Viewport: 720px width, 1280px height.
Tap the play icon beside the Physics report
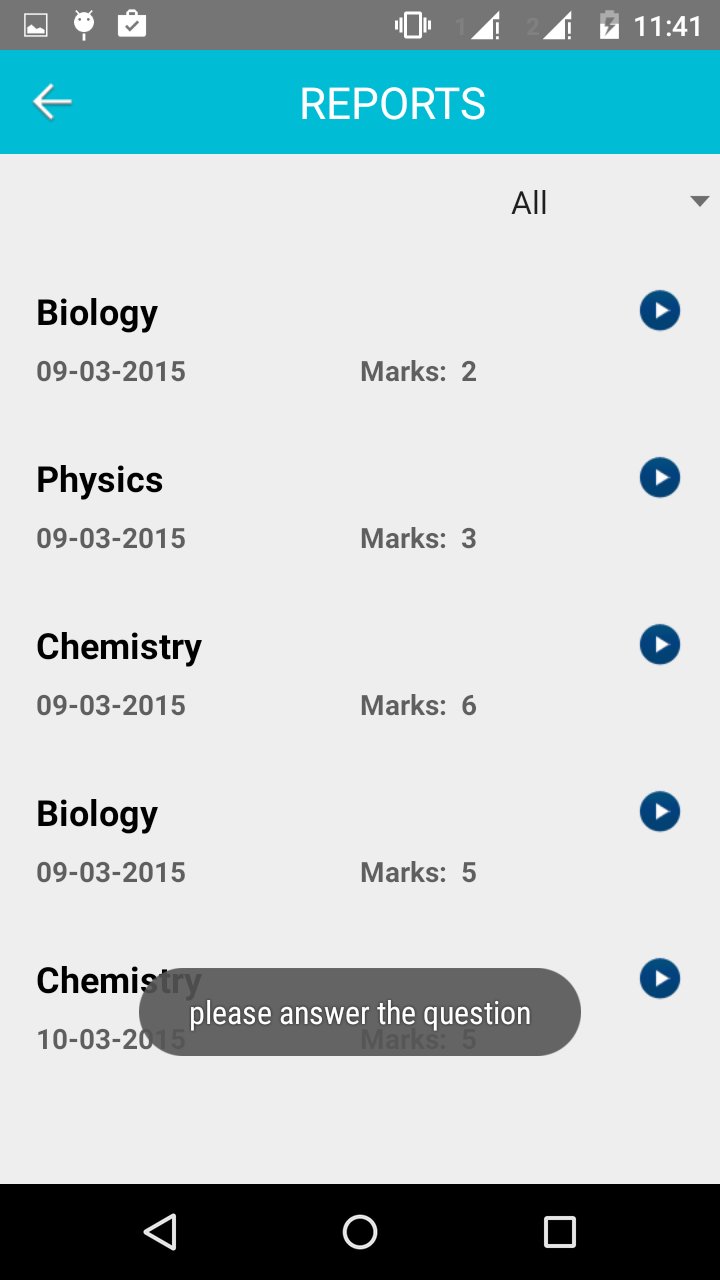(660, 478)
